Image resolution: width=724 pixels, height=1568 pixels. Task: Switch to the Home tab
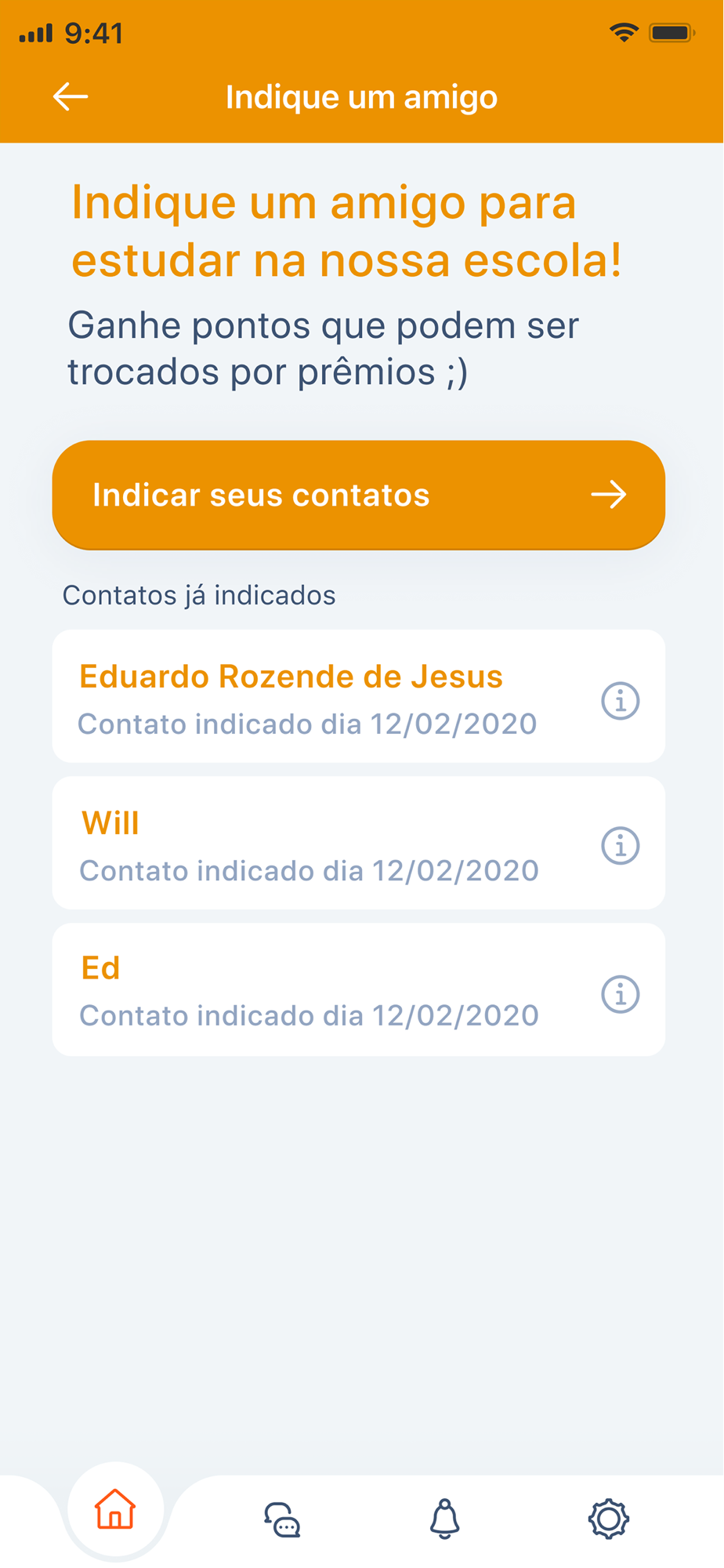pyautogui.click(x=115, y=1510)
